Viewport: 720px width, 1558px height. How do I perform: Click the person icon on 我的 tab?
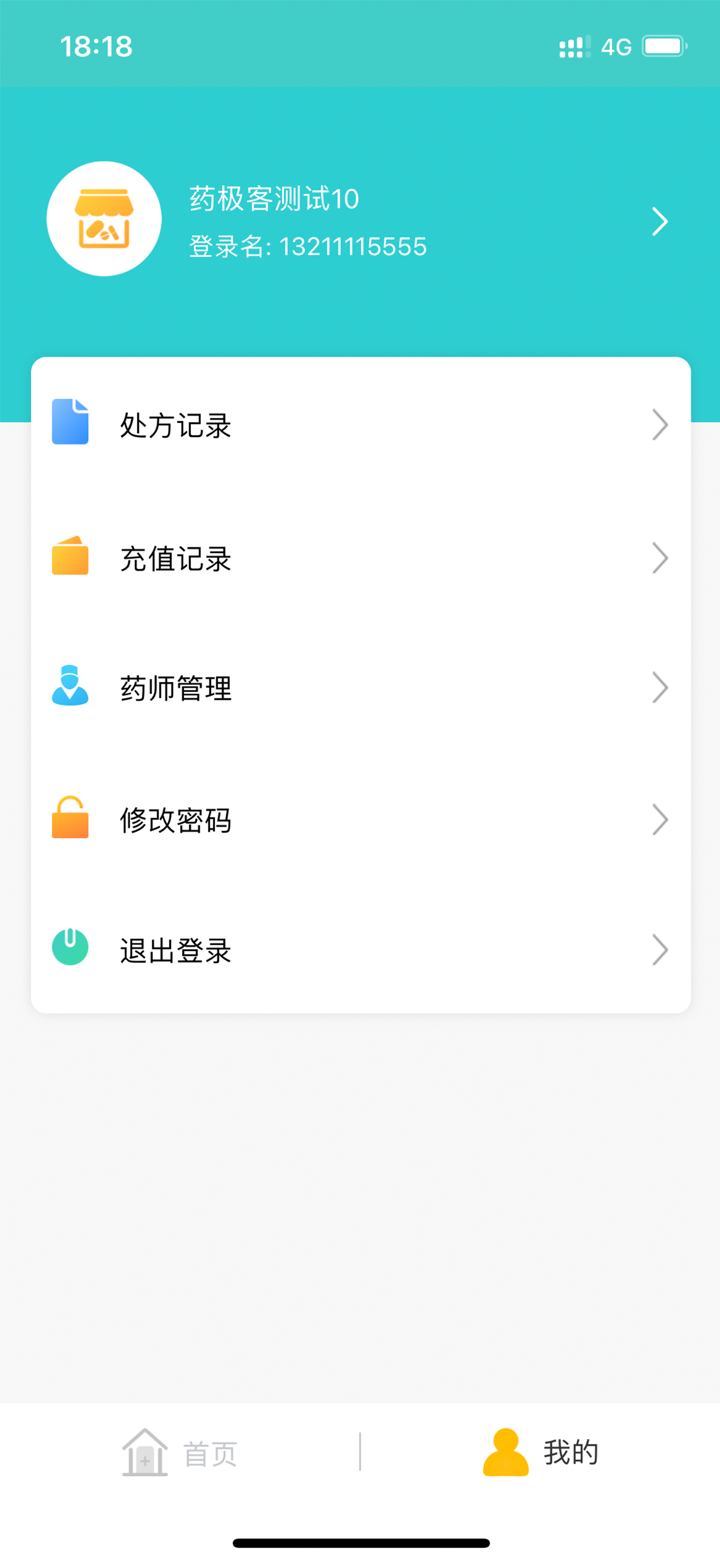(x=504, y=1452)
